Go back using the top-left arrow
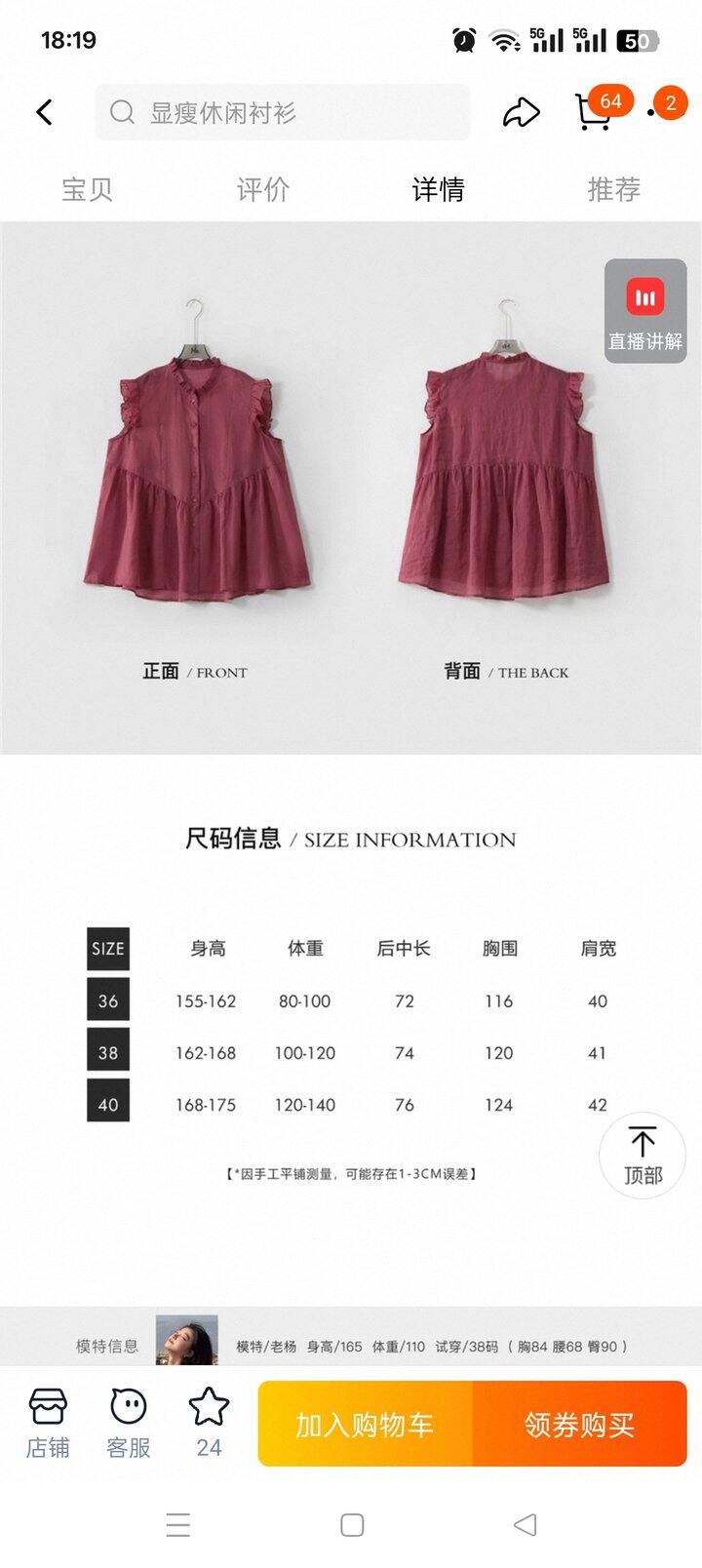Image resolution: width=702 pixels, height=1568 pixels. 44,112
